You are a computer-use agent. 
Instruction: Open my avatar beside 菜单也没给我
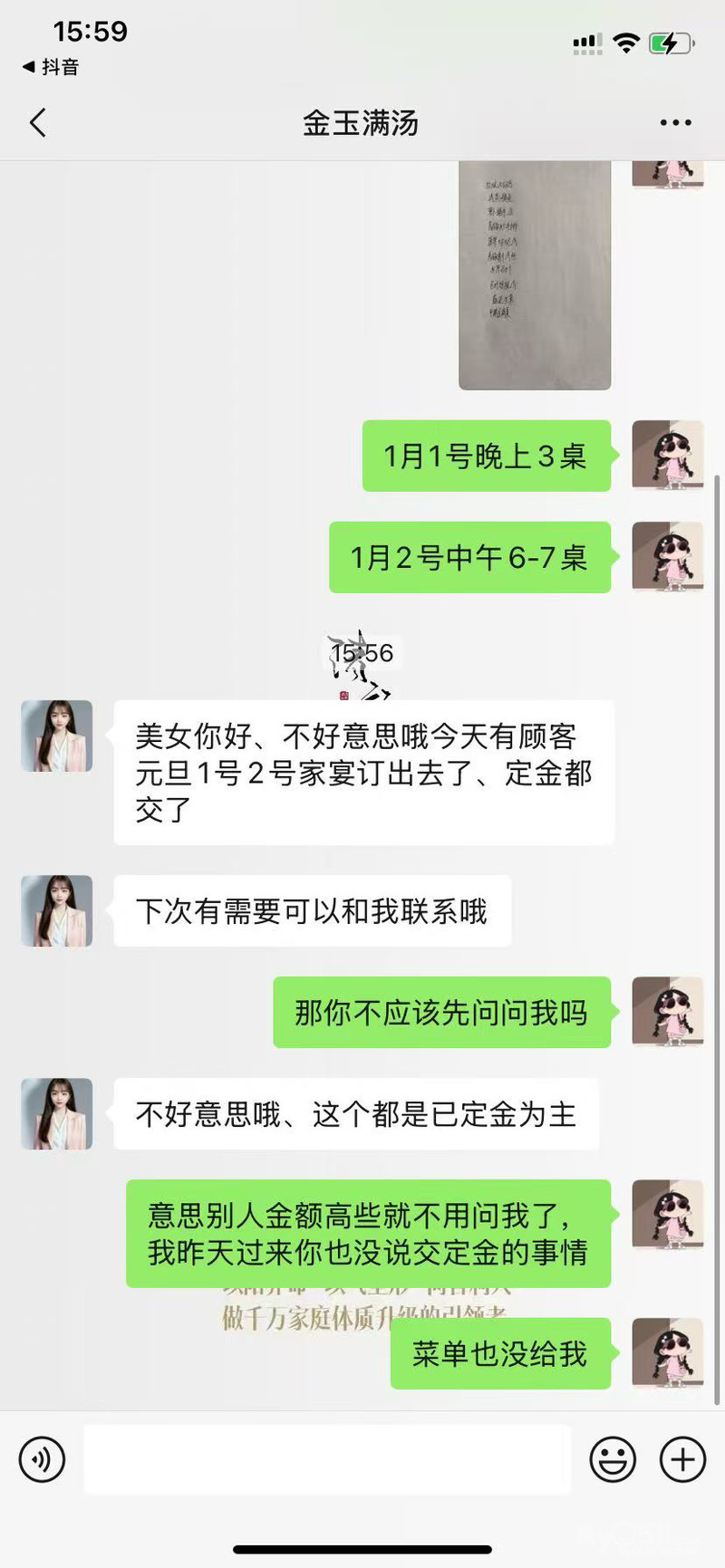click(667, 1353)
